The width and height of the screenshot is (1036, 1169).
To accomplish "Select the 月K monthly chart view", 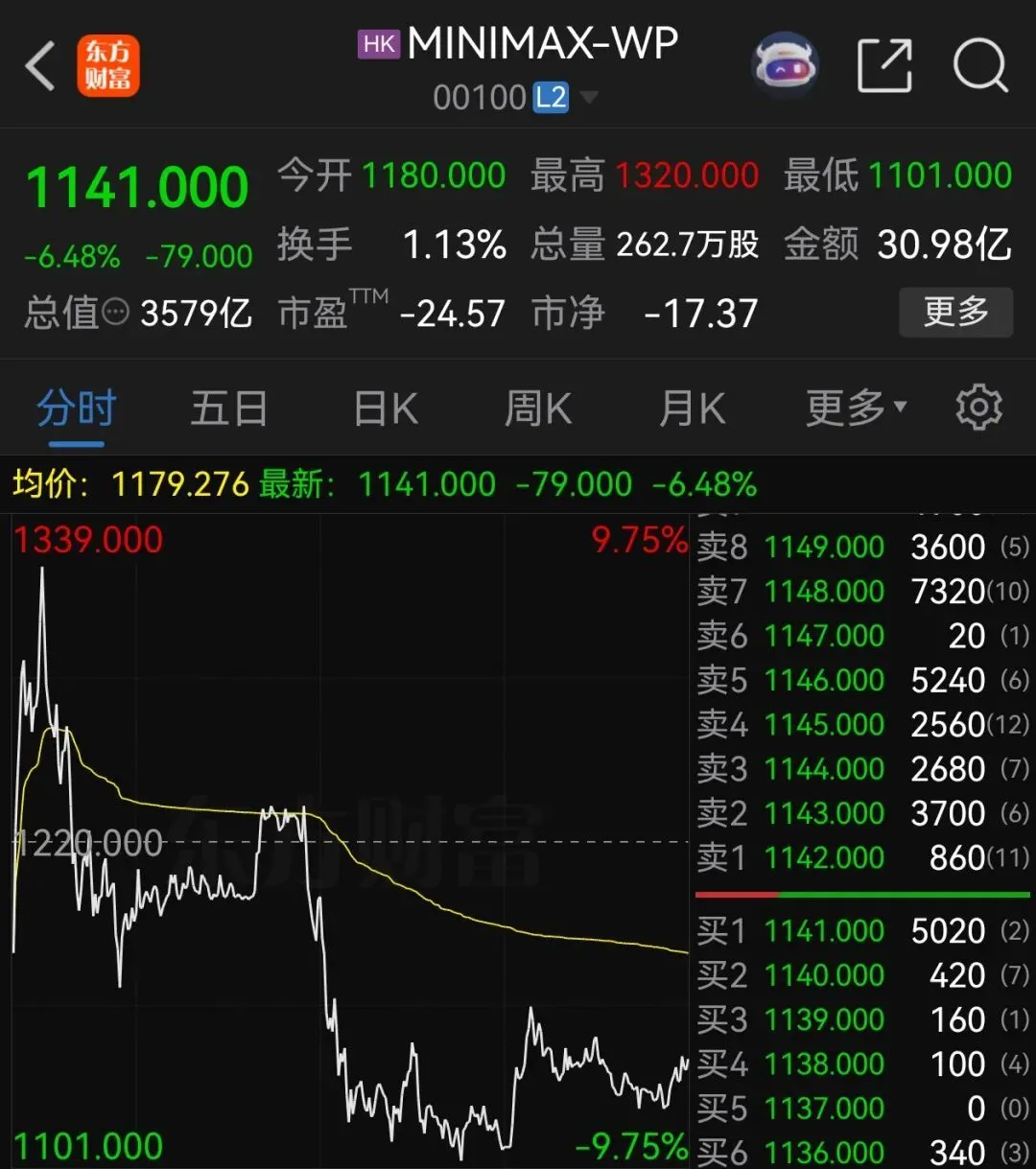I will click(692, 407).
